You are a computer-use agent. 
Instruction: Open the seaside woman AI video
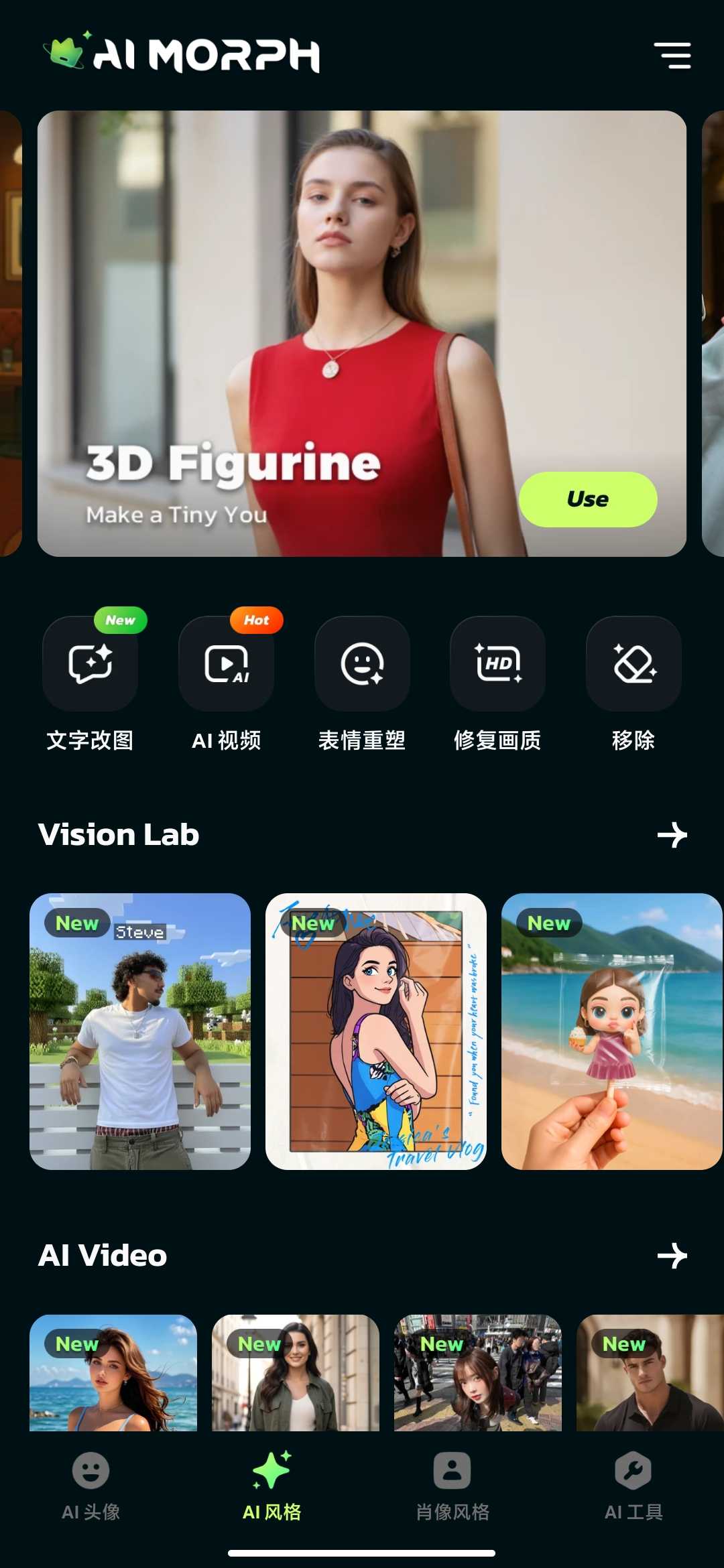[x=113, y=1374]
